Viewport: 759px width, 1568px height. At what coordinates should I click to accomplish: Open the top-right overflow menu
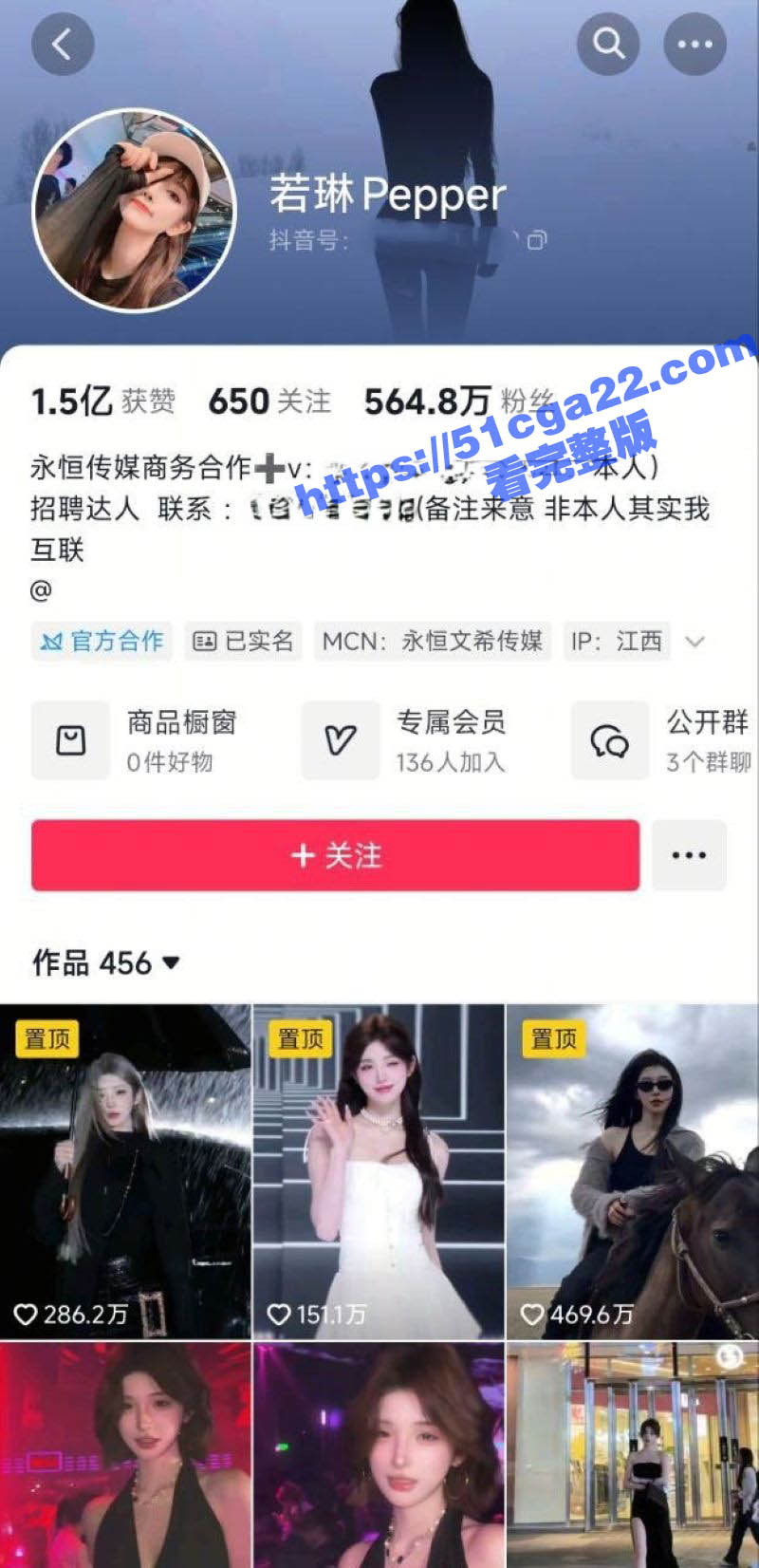pyautogui.click(x=694, y=44)
